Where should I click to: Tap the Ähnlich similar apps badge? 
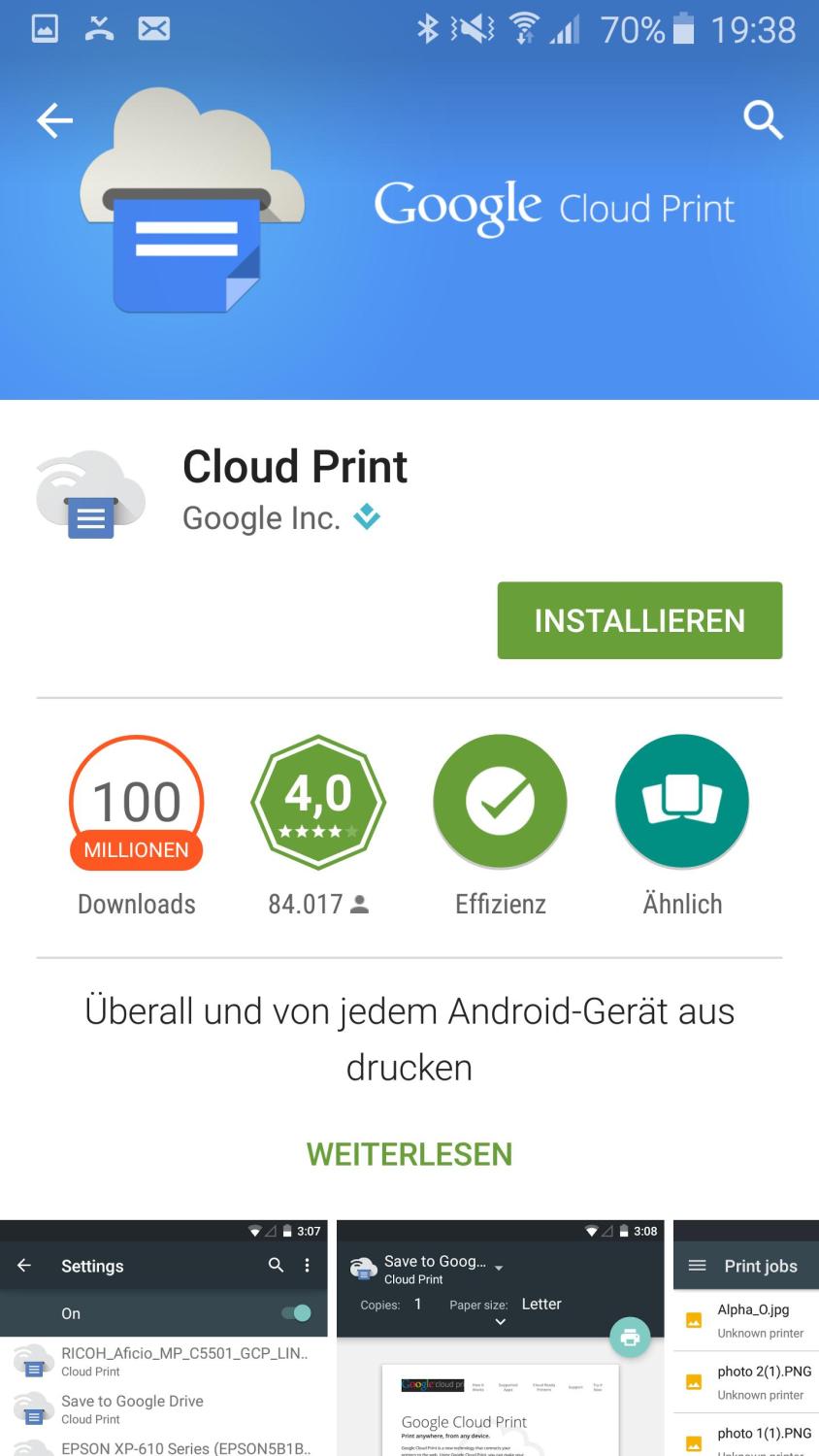tap(681, 801)
